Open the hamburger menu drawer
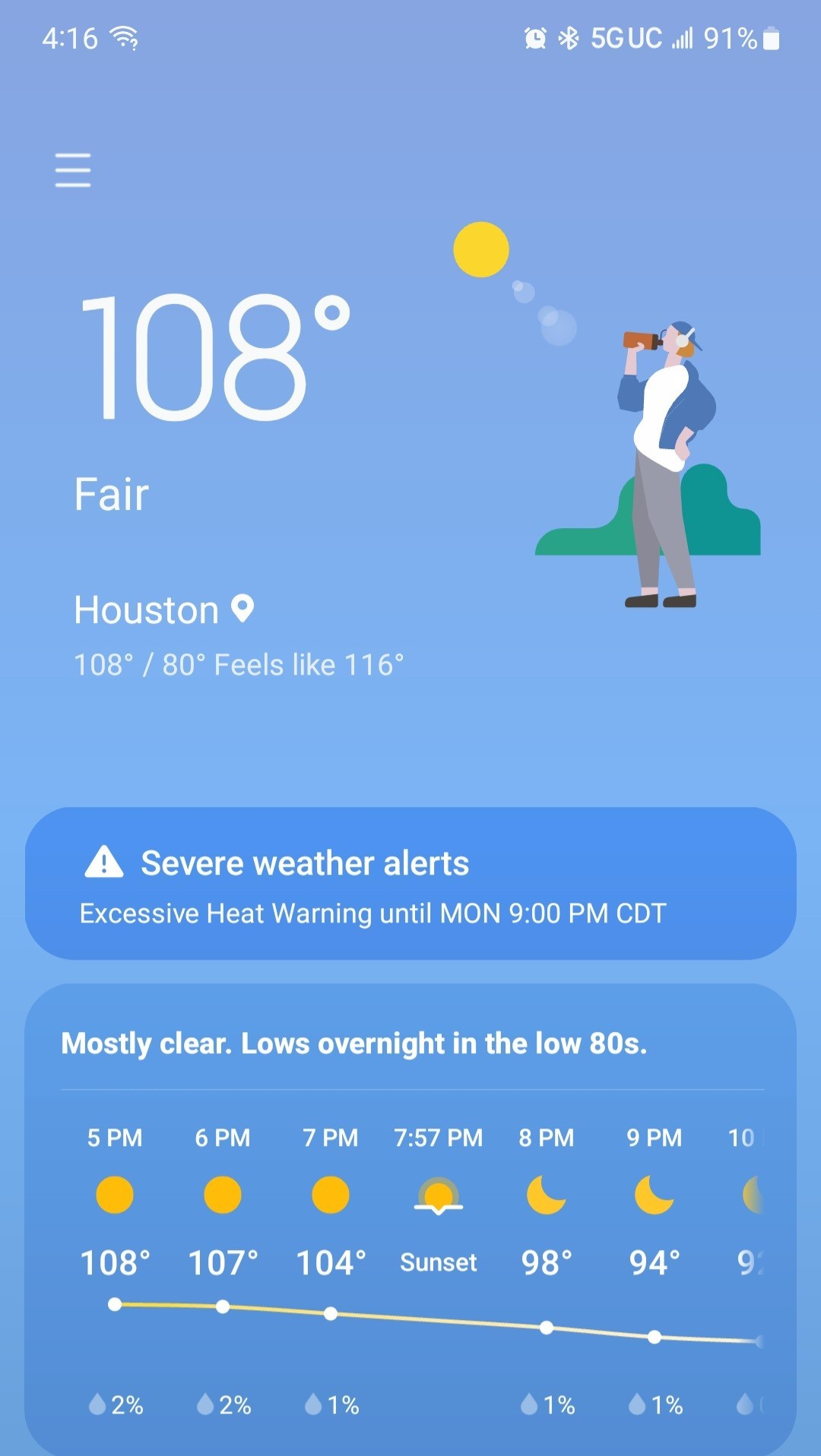The width and height of the screenshot is (821, 1456). click(x=73, y=169)
